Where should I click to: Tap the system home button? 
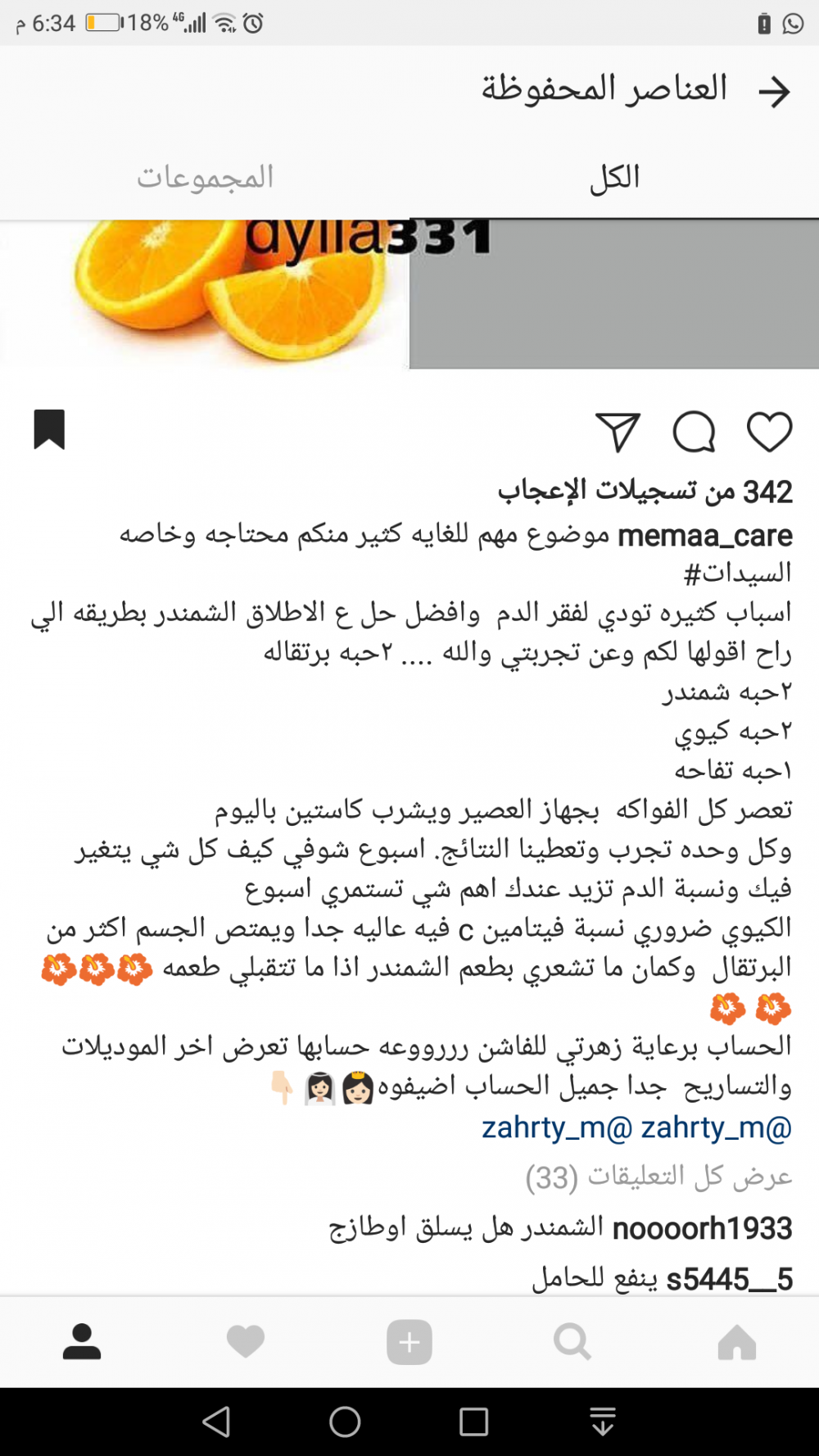345,1422
